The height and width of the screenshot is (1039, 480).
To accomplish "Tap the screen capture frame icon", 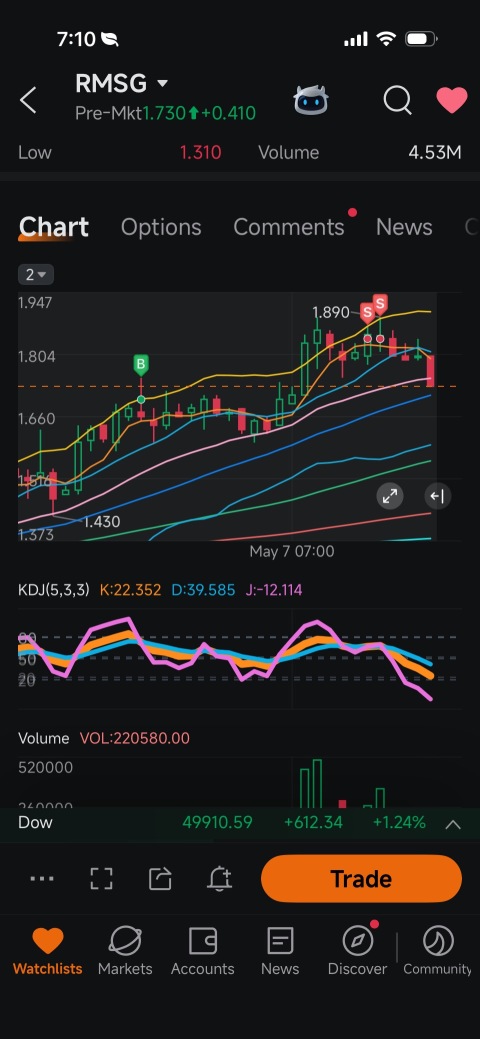I will 101,879.
